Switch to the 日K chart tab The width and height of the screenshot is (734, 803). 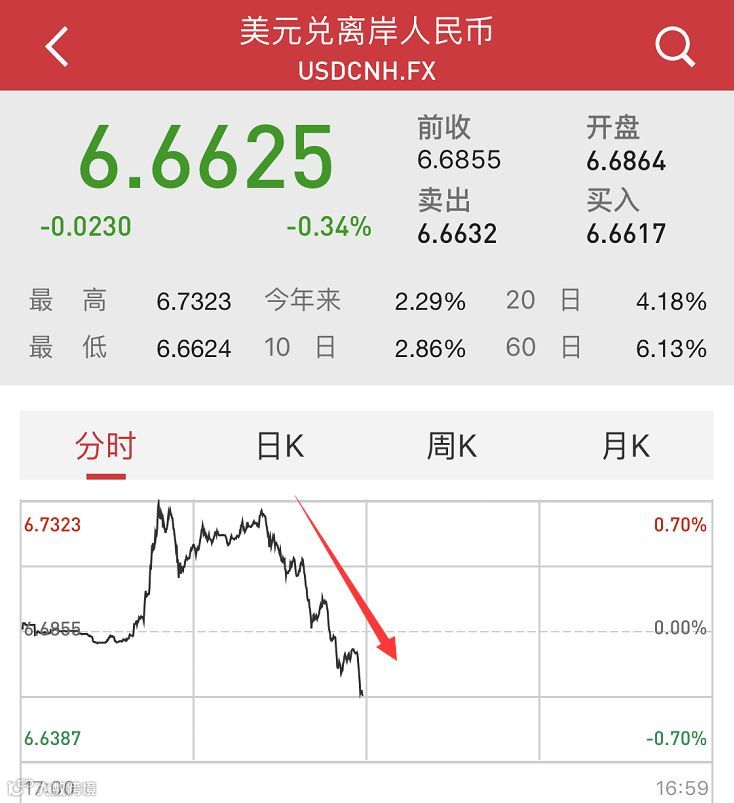coord(280,446)
